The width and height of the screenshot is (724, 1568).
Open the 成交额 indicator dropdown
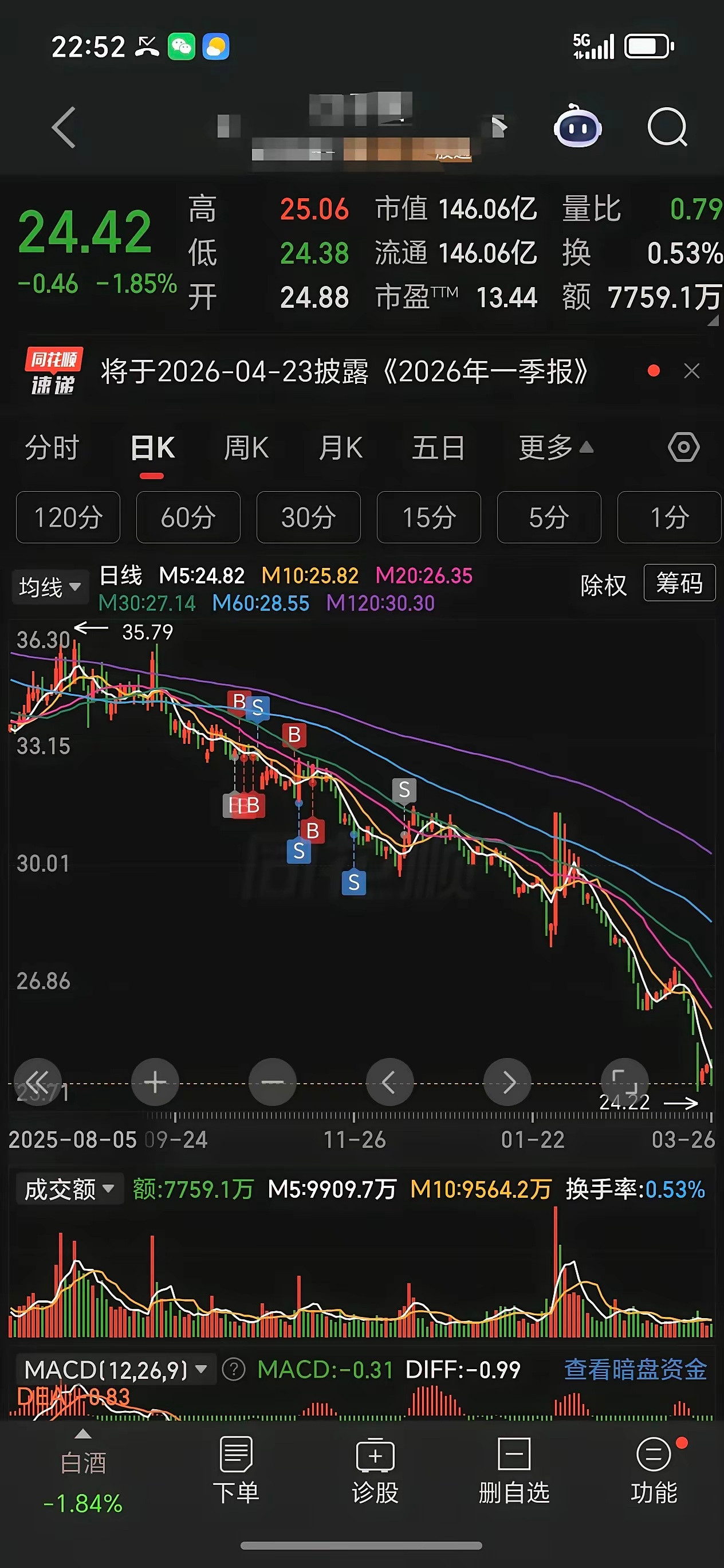coord(69,1188)
